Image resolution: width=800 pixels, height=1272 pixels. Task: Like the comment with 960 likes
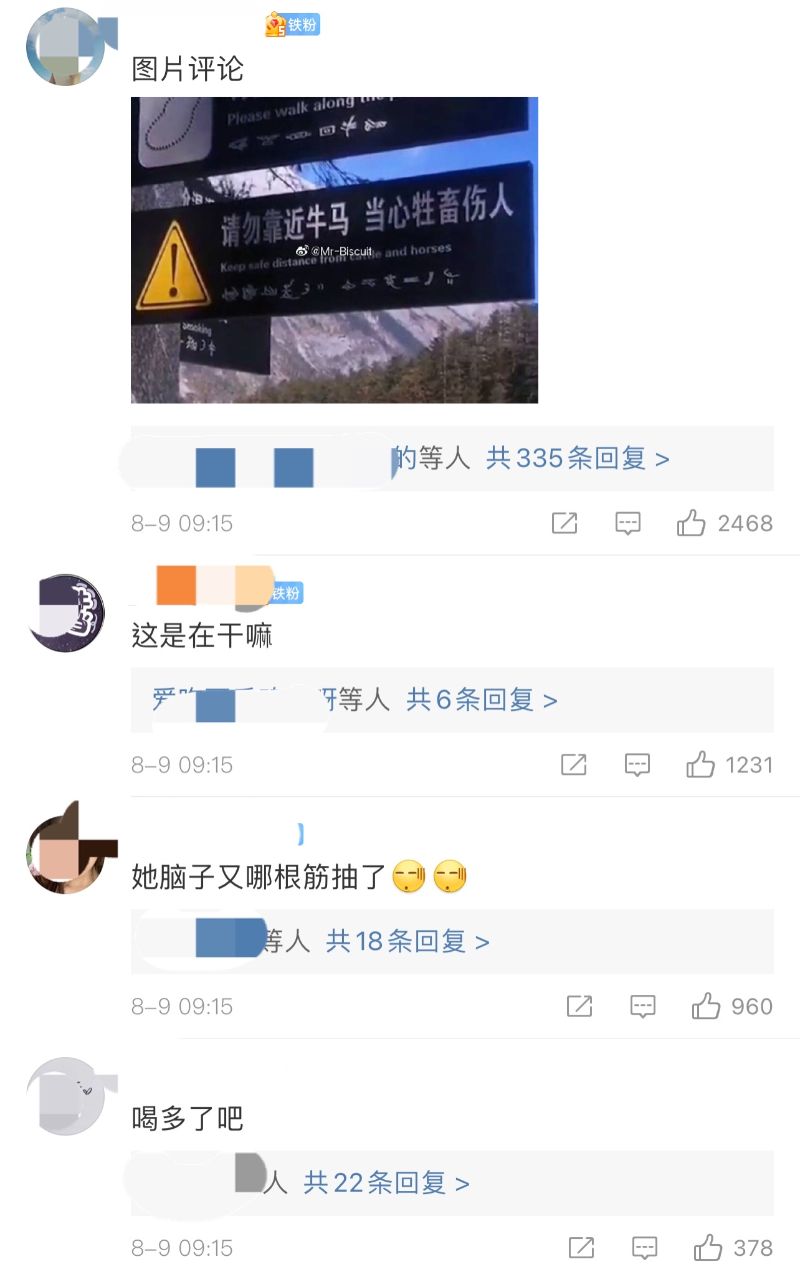click(706, 1007)
